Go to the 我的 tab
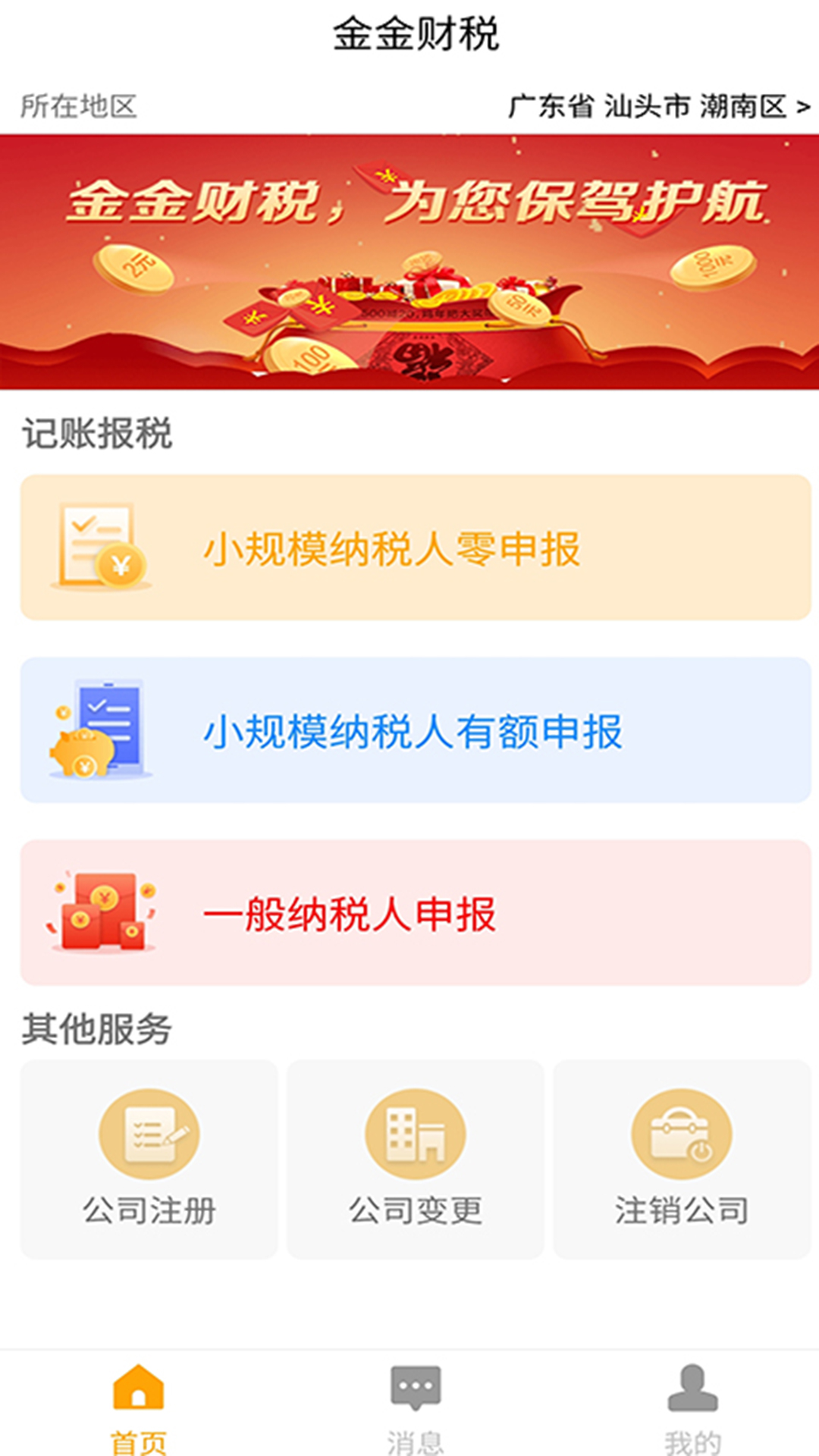Screen dimensions: 819x1456 click(692, 1407)
